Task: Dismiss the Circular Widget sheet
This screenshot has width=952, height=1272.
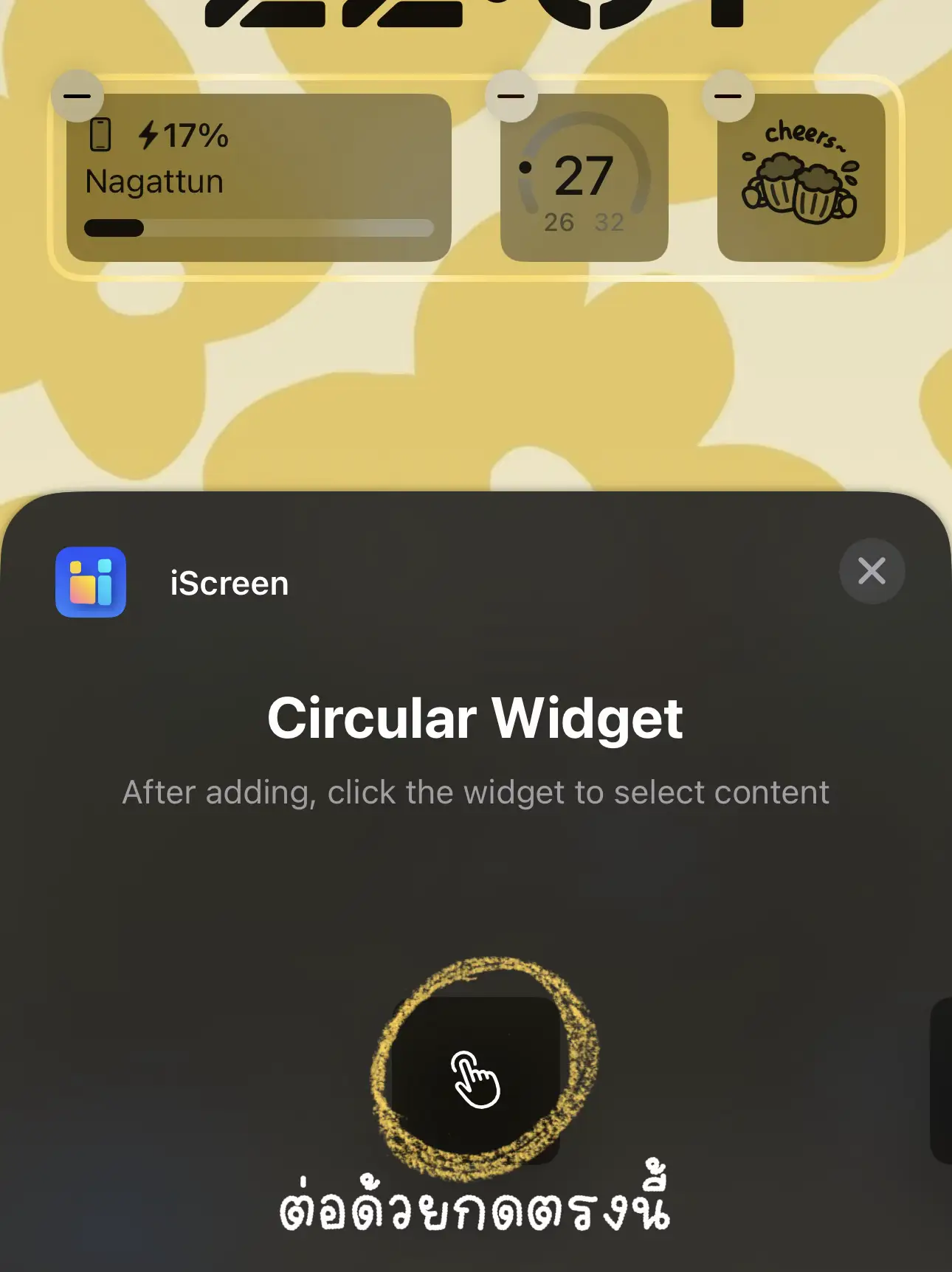Action: coord(872,571)
